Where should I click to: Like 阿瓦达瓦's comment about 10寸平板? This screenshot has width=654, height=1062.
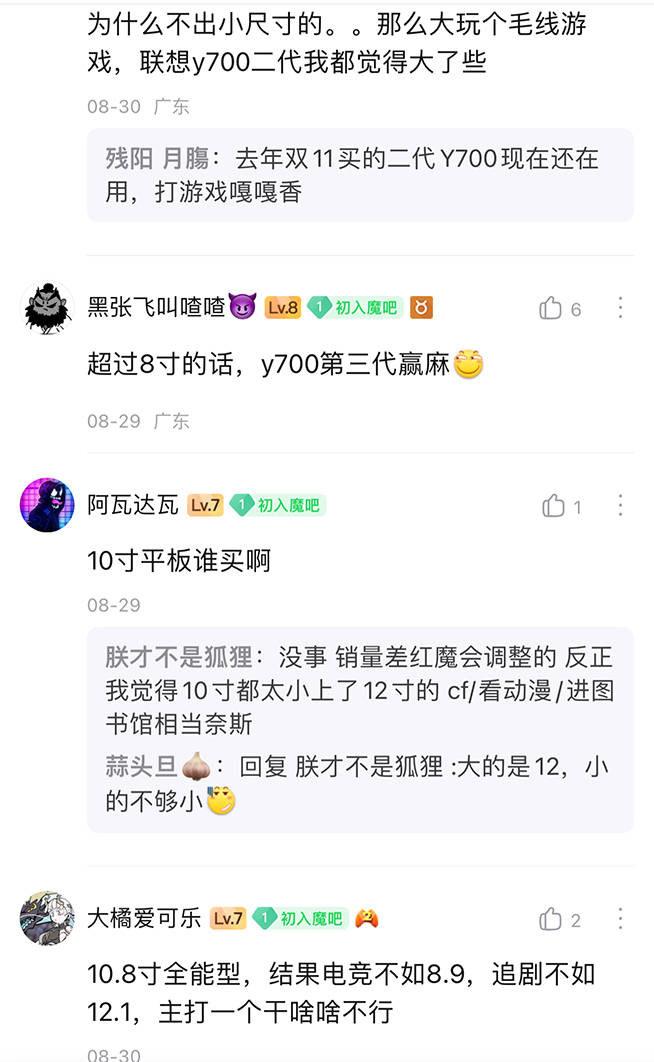554,506
